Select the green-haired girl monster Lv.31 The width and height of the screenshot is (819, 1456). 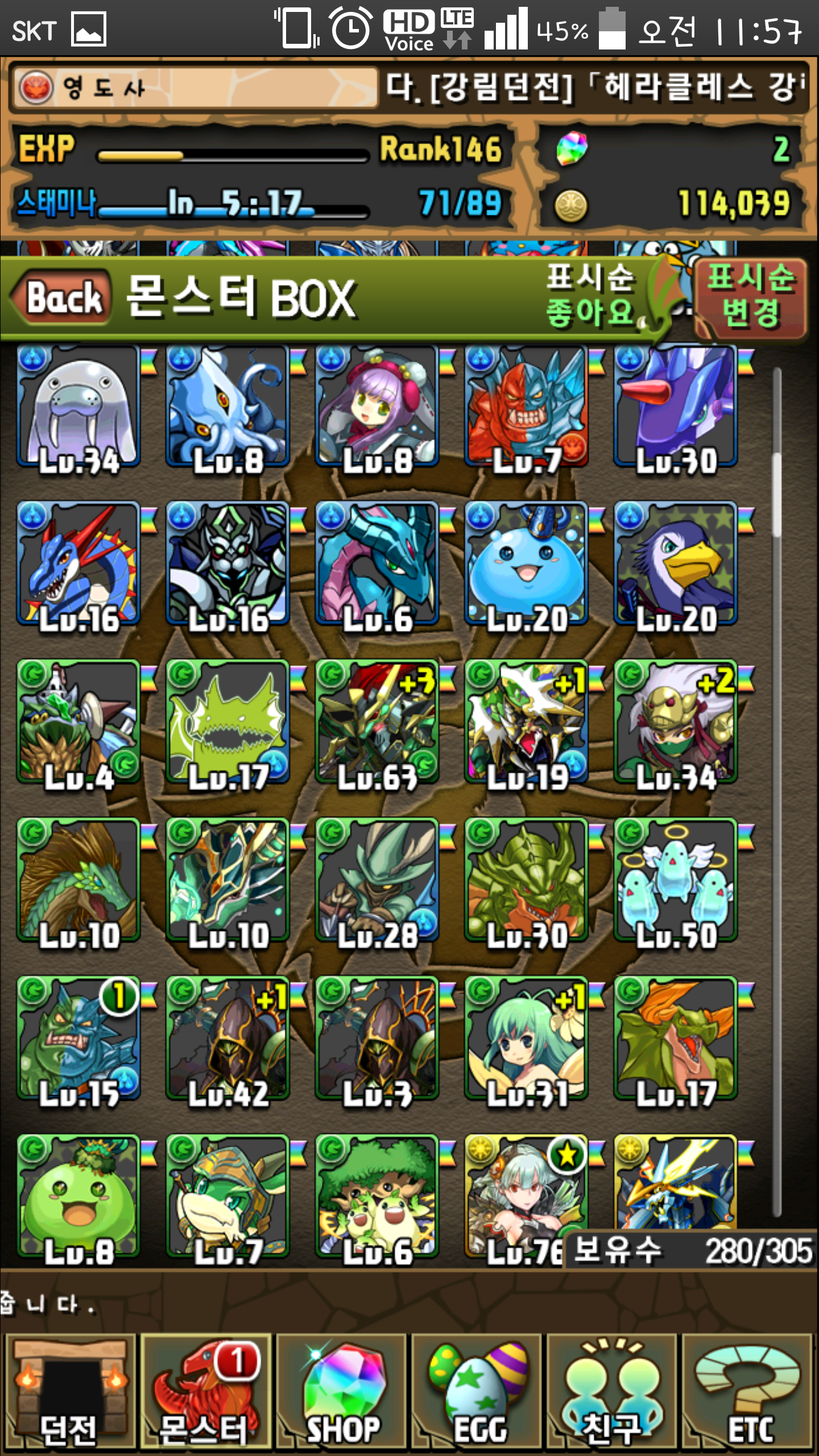point(527,1040)
